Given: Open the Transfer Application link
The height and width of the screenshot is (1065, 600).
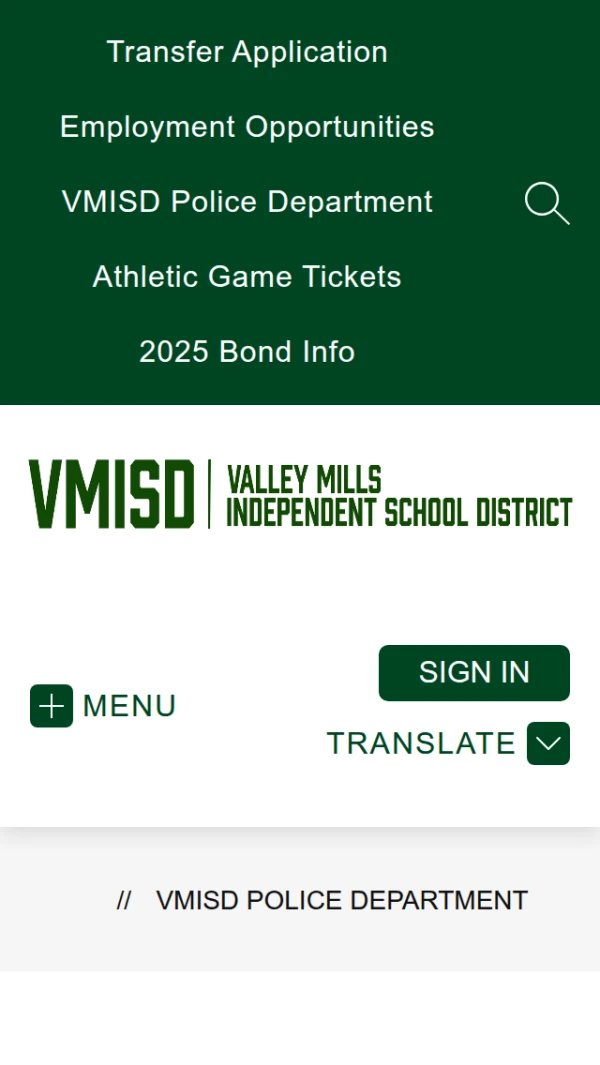Looking at the screenshot, I should pyautogui.click(x=247, y=52).
